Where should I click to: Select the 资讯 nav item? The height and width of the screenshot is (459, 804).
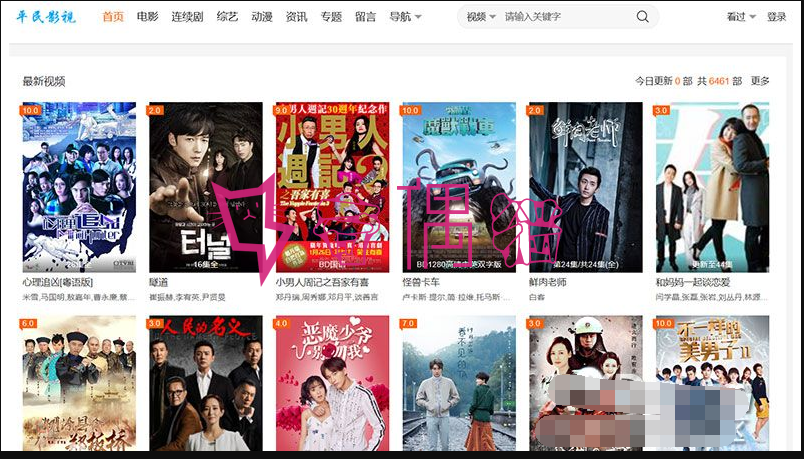296,17
